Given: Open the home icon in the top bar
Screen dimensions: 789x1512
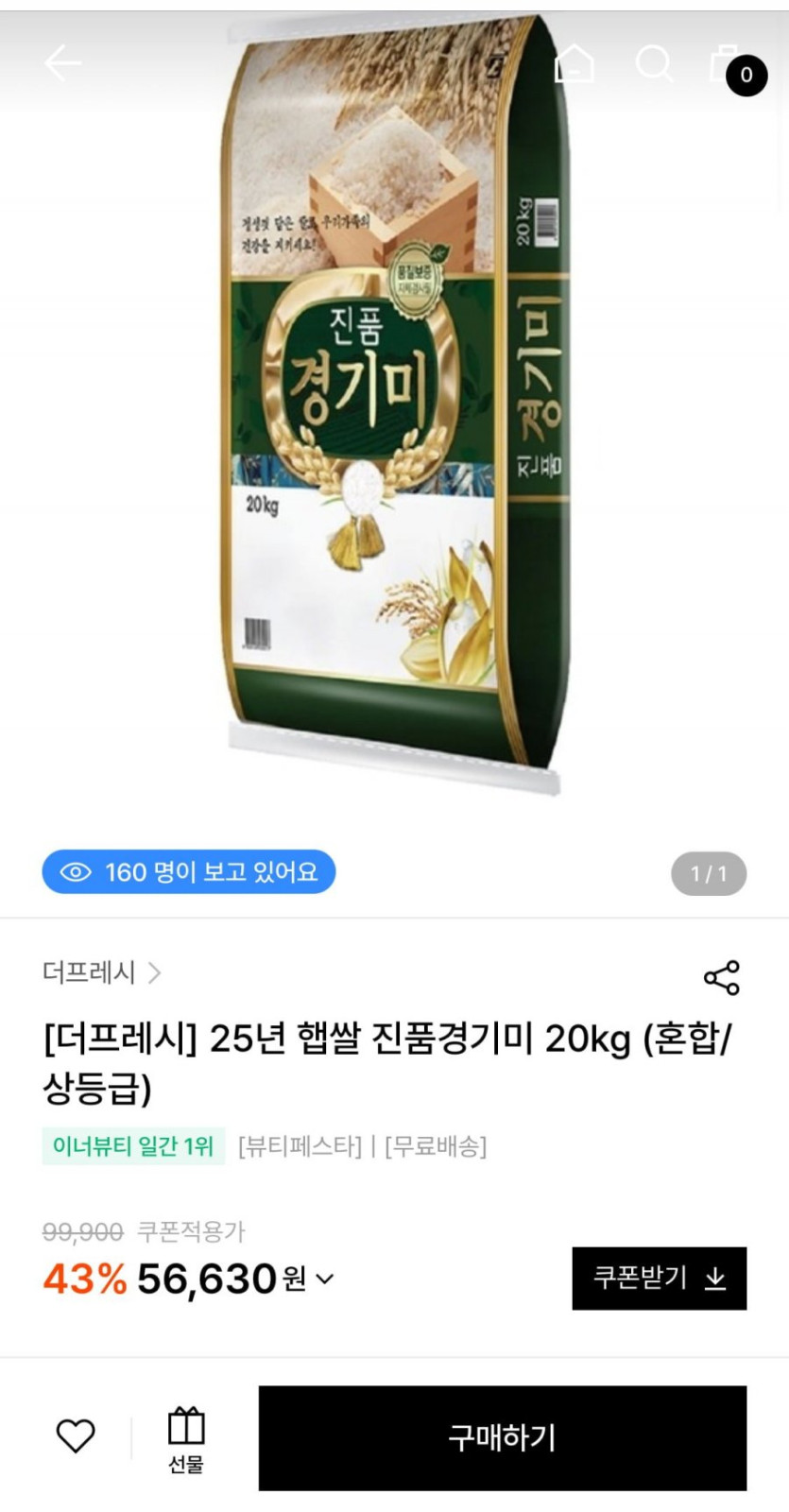Looking at the screenshot, I should tap(575, 63).
